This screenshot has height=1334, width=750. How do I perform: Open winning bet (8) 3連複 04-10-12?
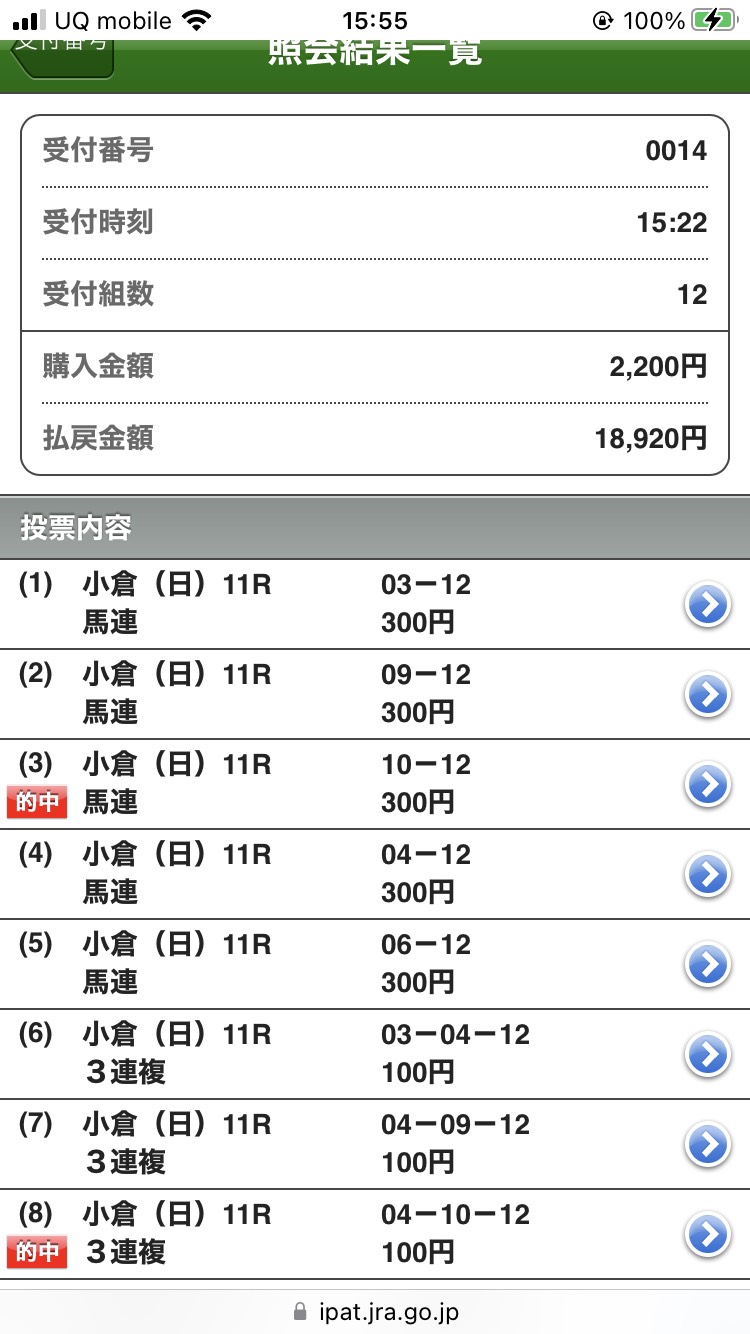tap(707, 1234)
